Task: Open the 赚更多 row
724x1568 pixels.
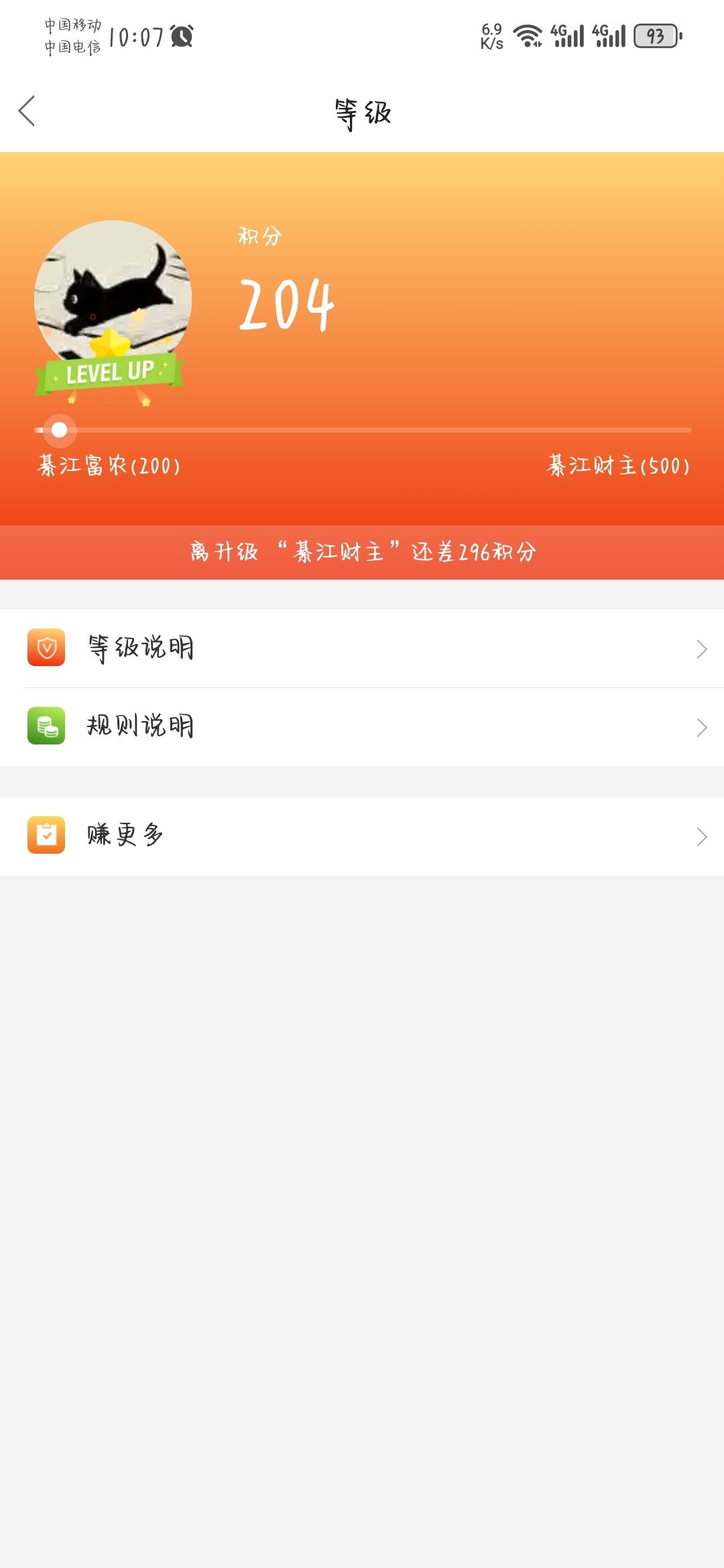Action: point(362,836)
